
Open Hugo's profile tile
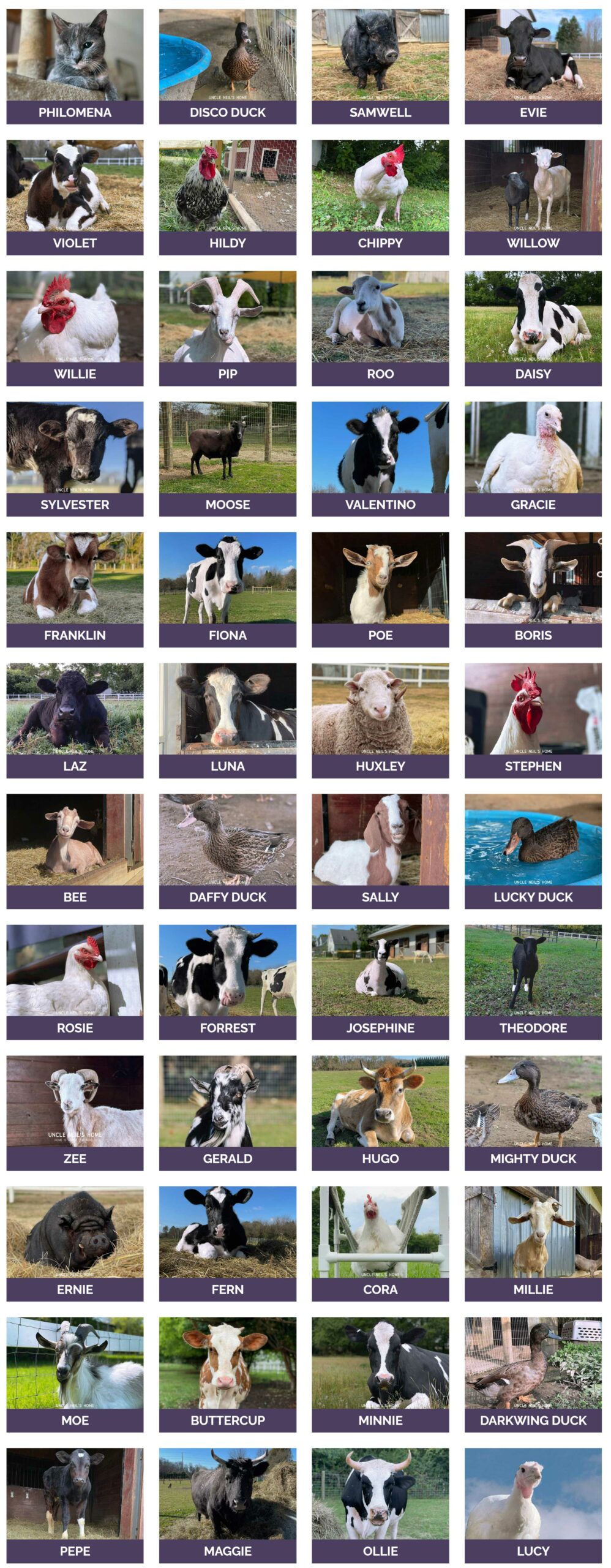pyautogui.click(x=380, y=1112)
